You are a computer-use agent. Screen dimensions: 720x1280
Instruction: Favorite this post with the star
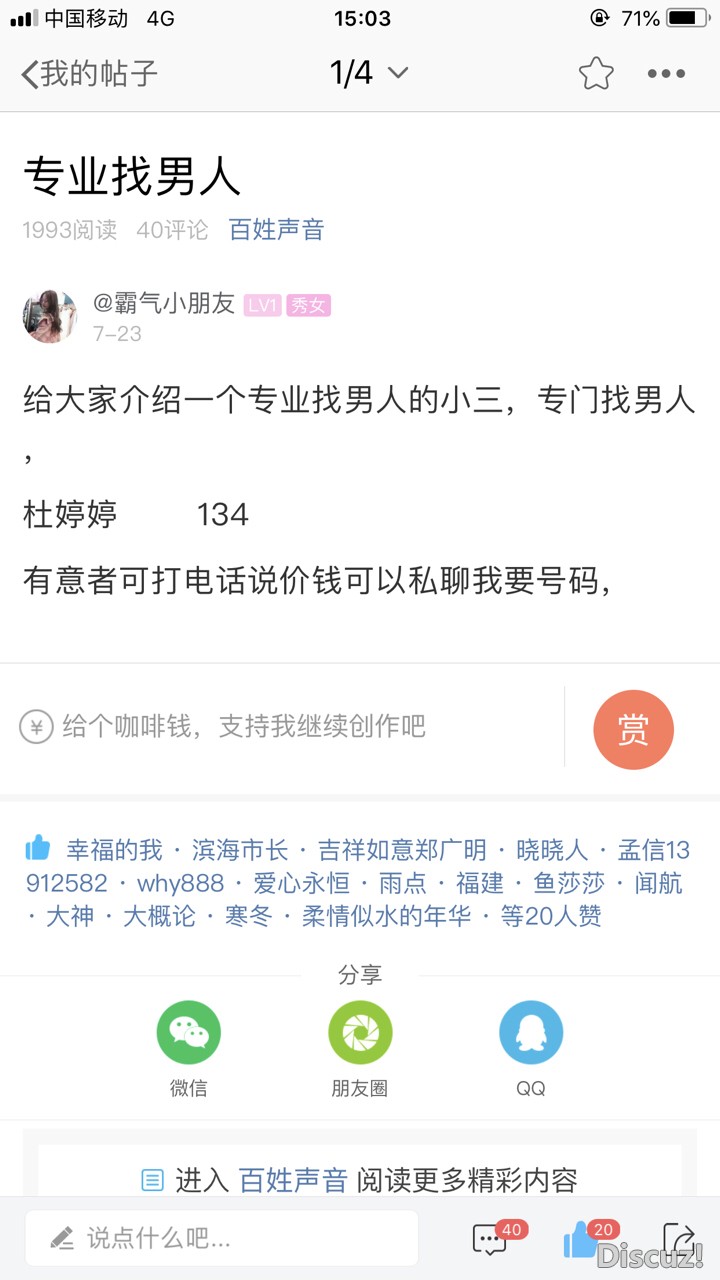596,73
